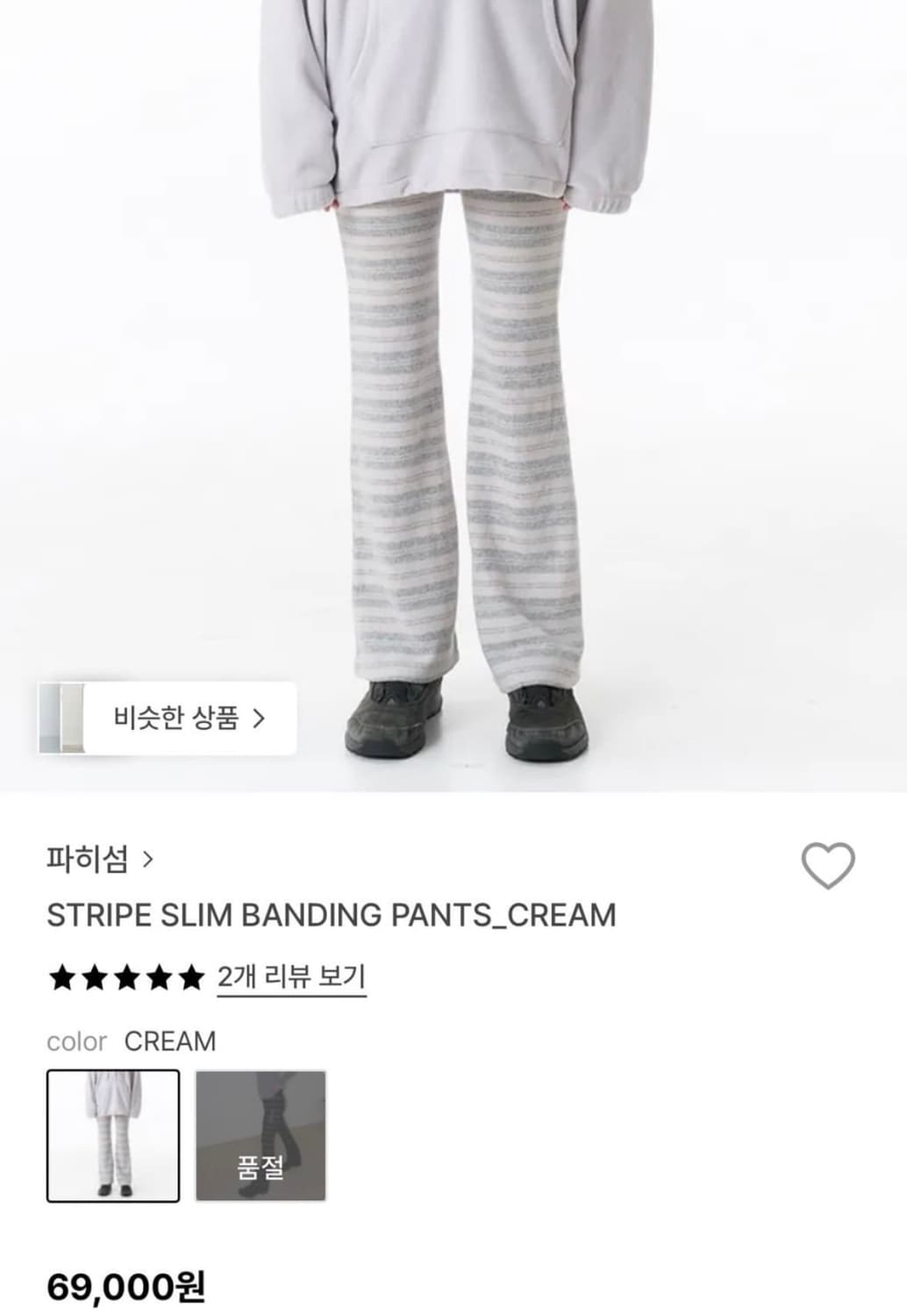Click the preview thumbnail inside 비슷한 상품 chip
The image size is (907, 1316).
64,718
